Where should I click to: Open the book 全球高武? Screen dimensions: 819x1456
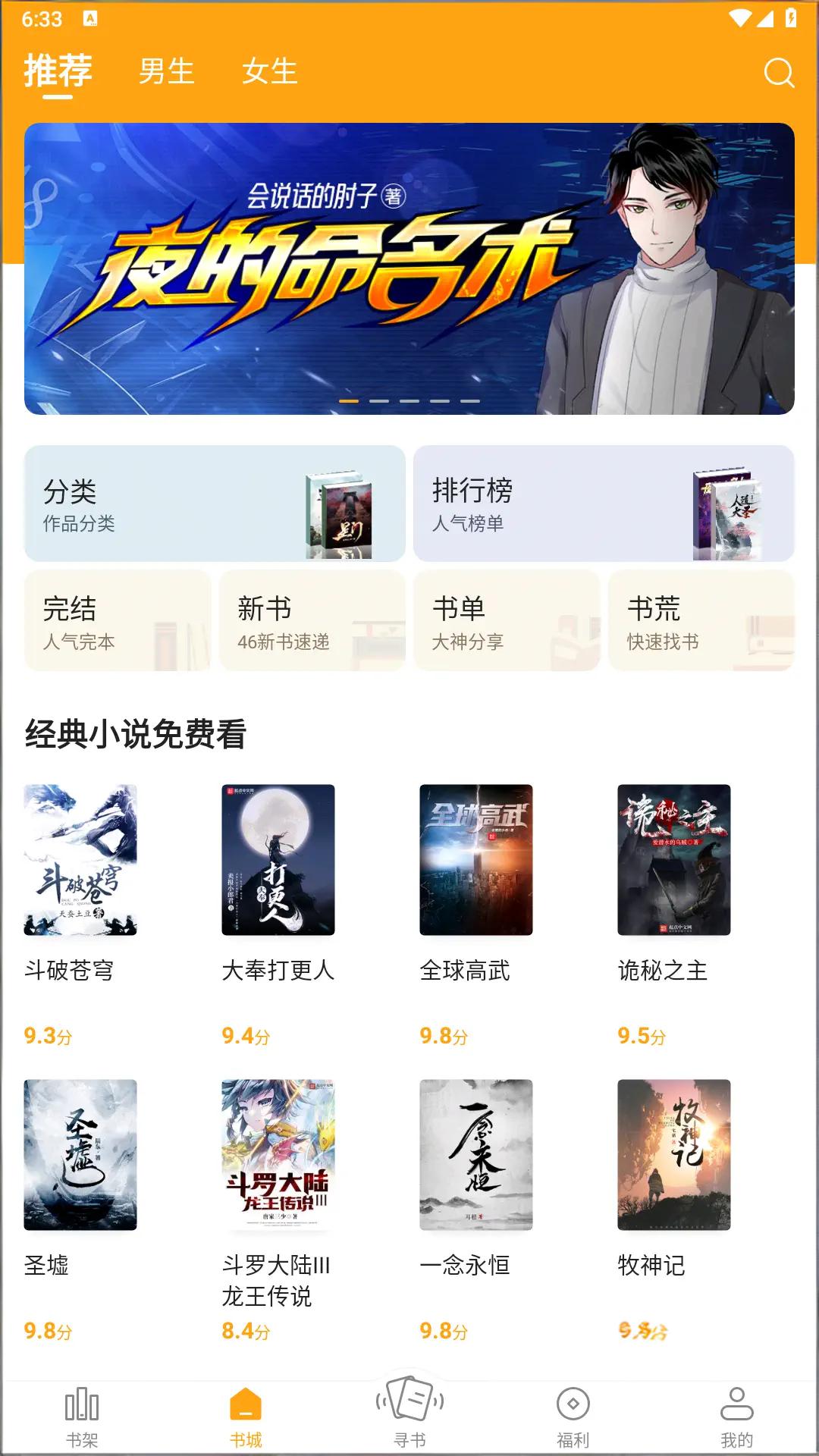[476, 860]
